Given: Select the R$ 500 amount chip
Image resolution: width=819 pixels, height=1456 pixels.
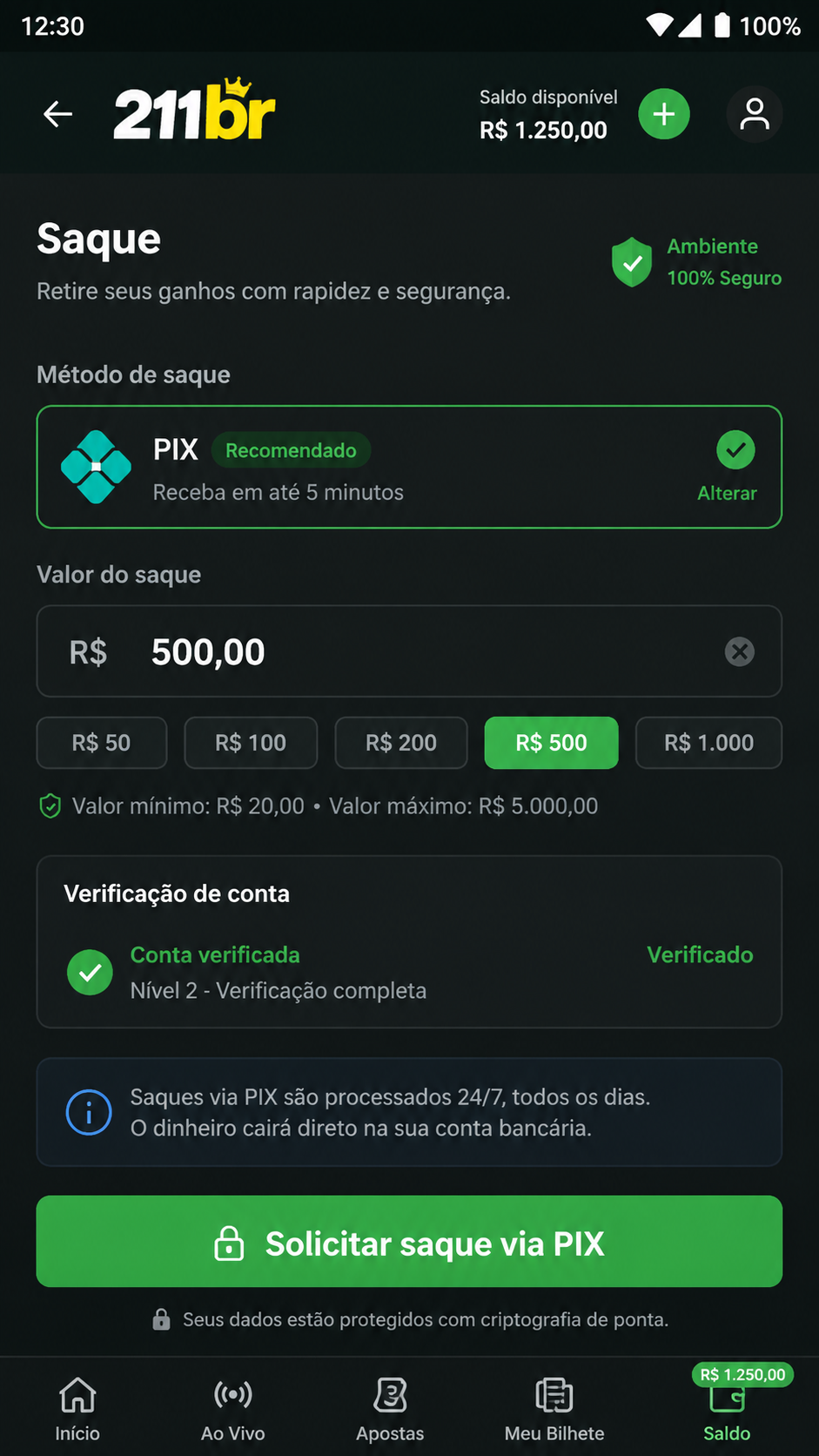Looking at the screenshot, I should (x=551, y=743).
